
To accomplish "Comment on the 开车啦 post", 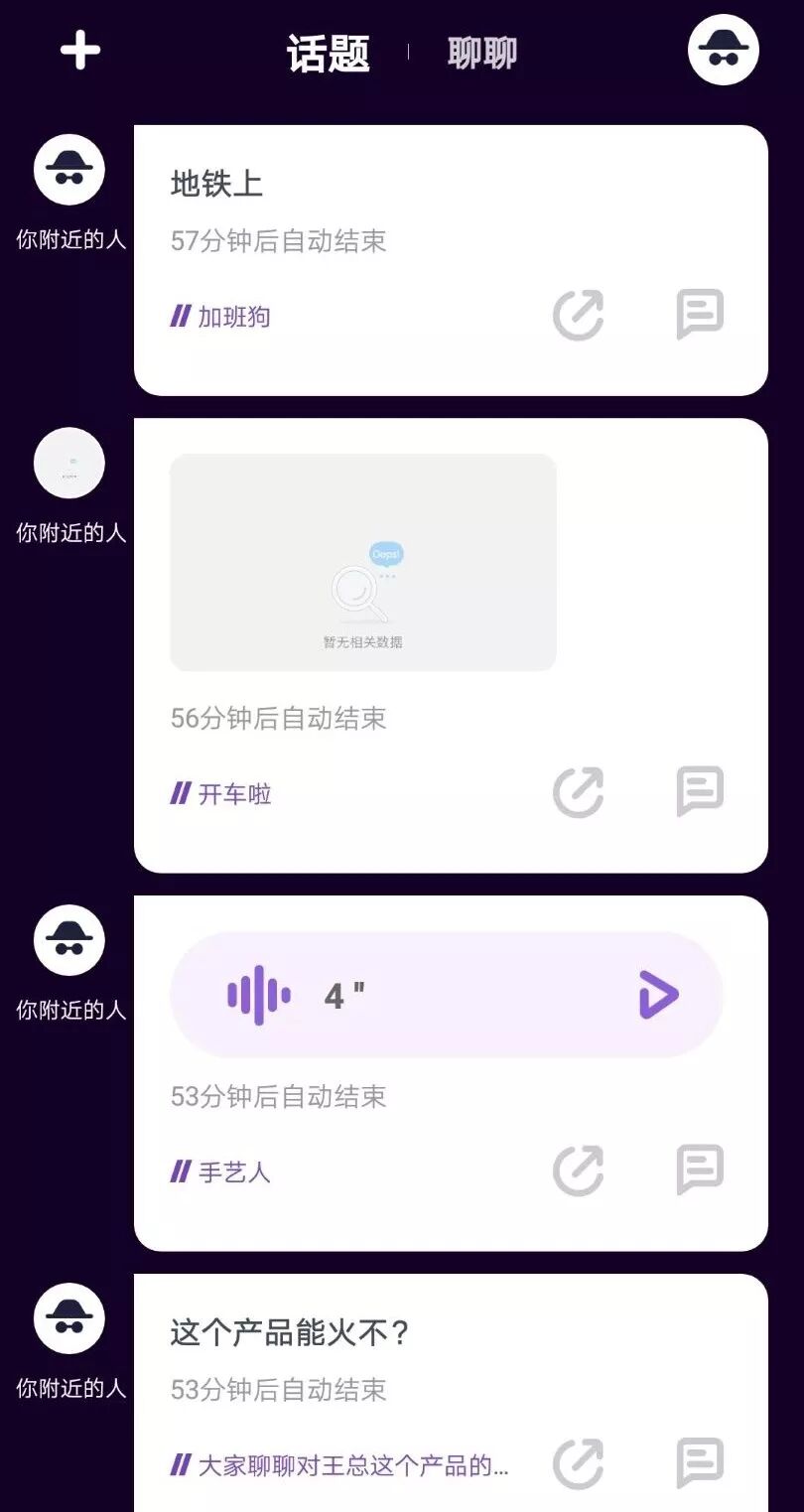I will 700,791.
